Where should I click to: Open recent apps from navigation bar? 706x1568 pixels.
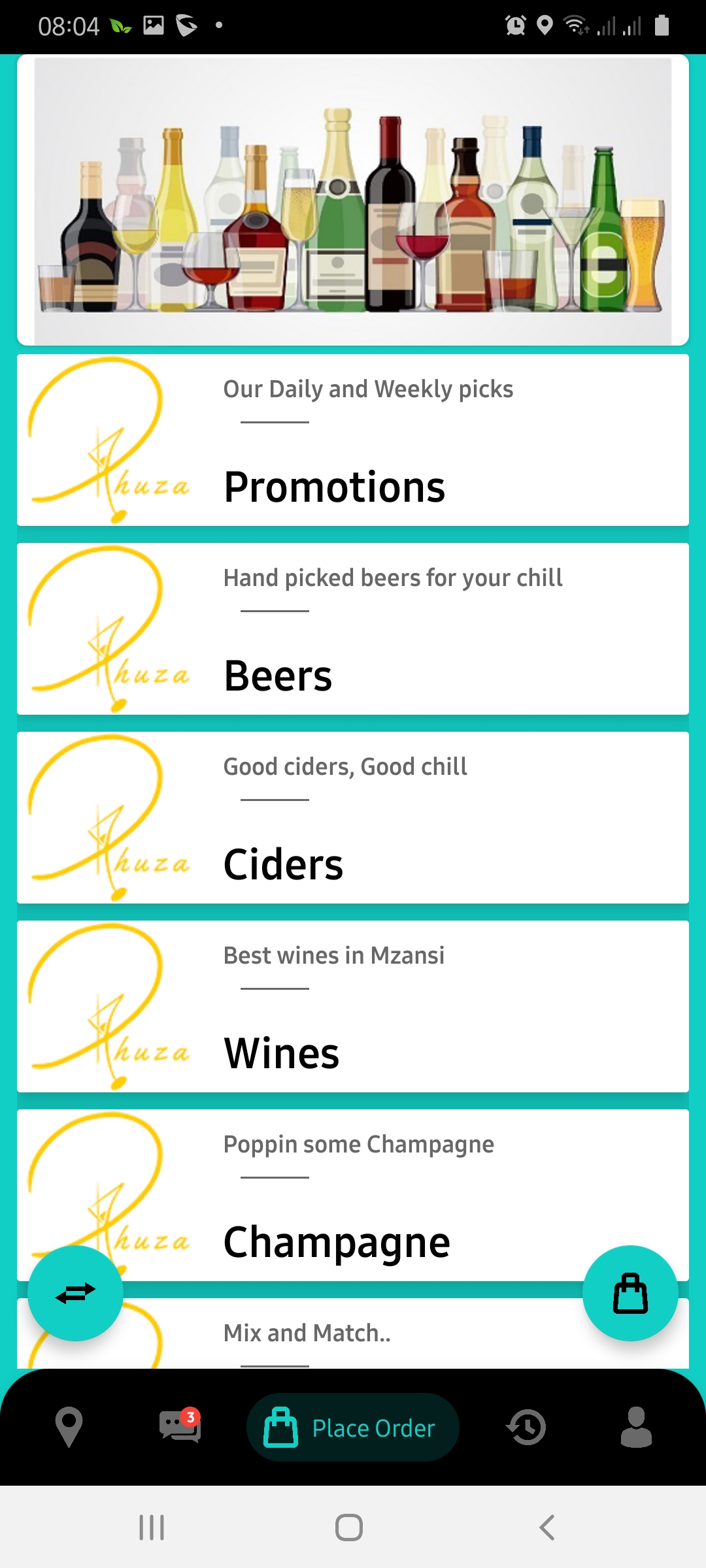point(152,1527)
